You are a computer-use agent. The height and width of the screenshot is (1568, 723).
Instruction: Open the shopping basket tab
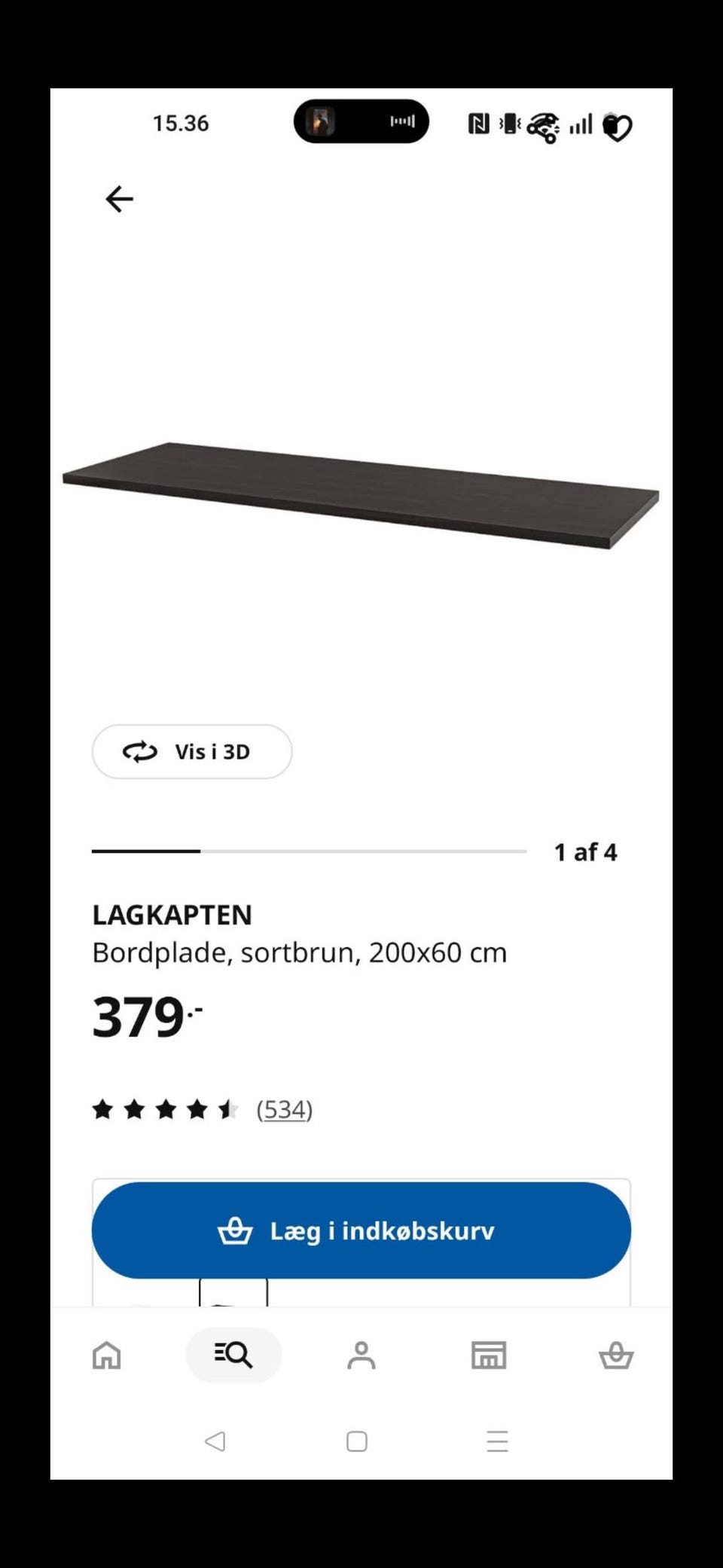[616, 1355]
